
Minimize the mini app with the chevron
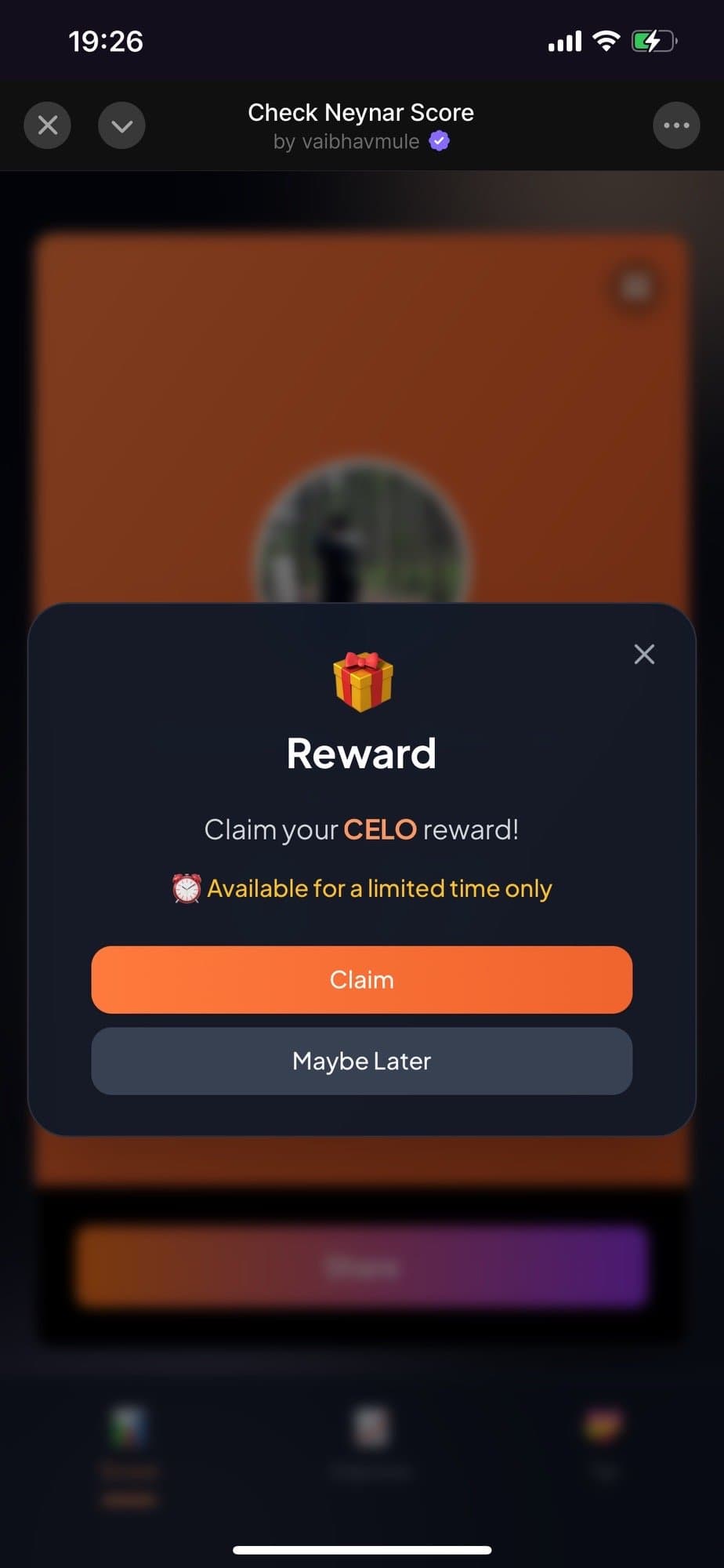121,125
